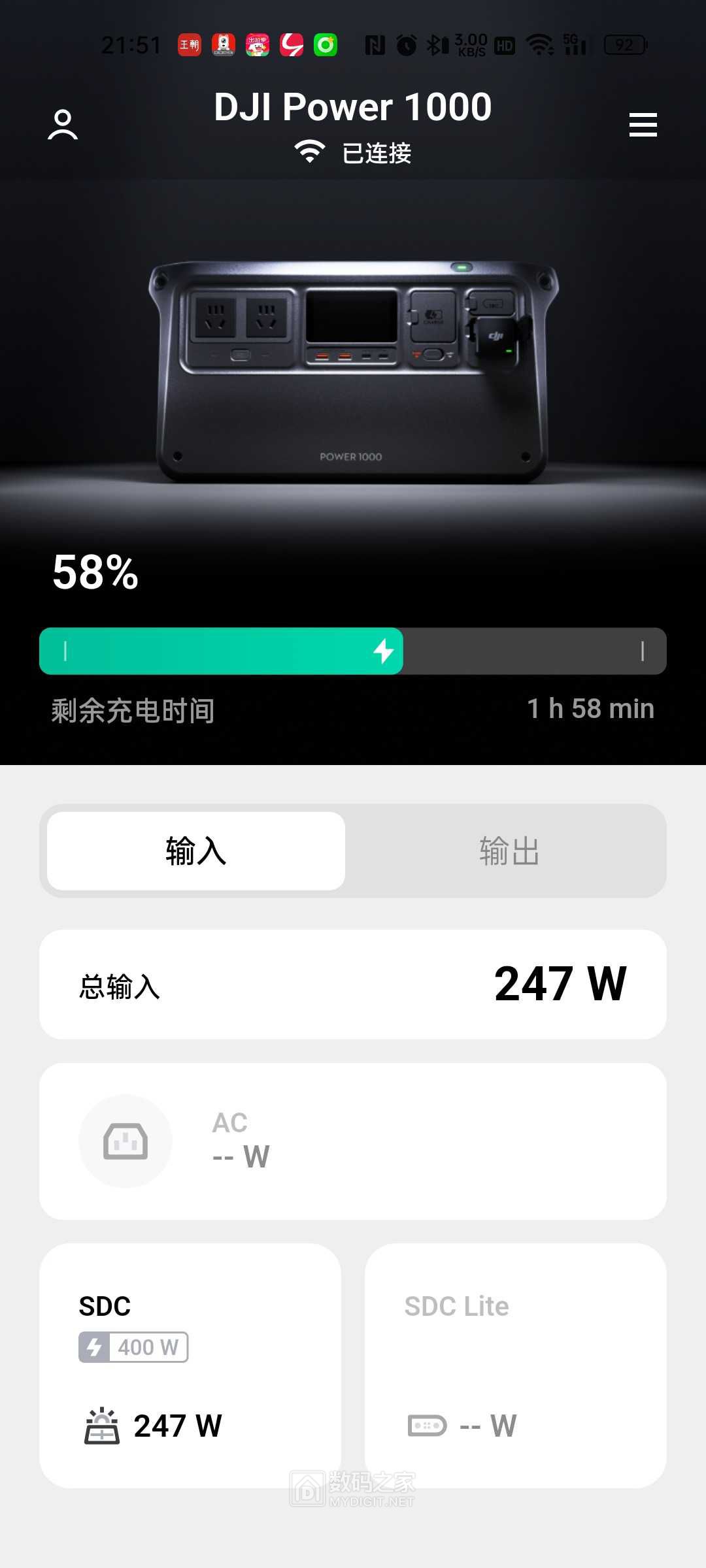Screen dimensions: 706x1568
Task: Tap the 总输入 247 W card
Action: click(x=353, y=983)
